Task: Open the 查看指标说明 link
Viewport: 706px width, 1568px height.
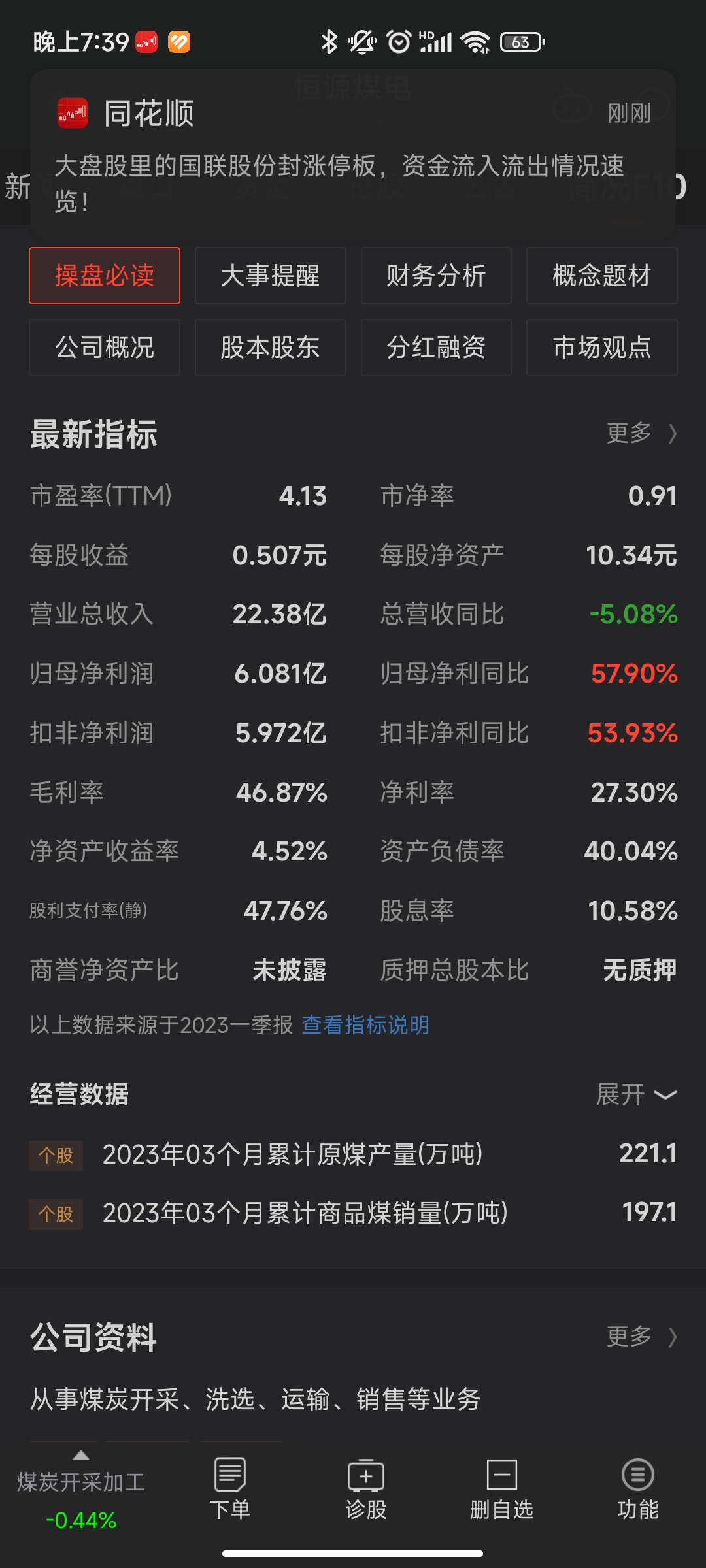Action: coord(365,1024)
